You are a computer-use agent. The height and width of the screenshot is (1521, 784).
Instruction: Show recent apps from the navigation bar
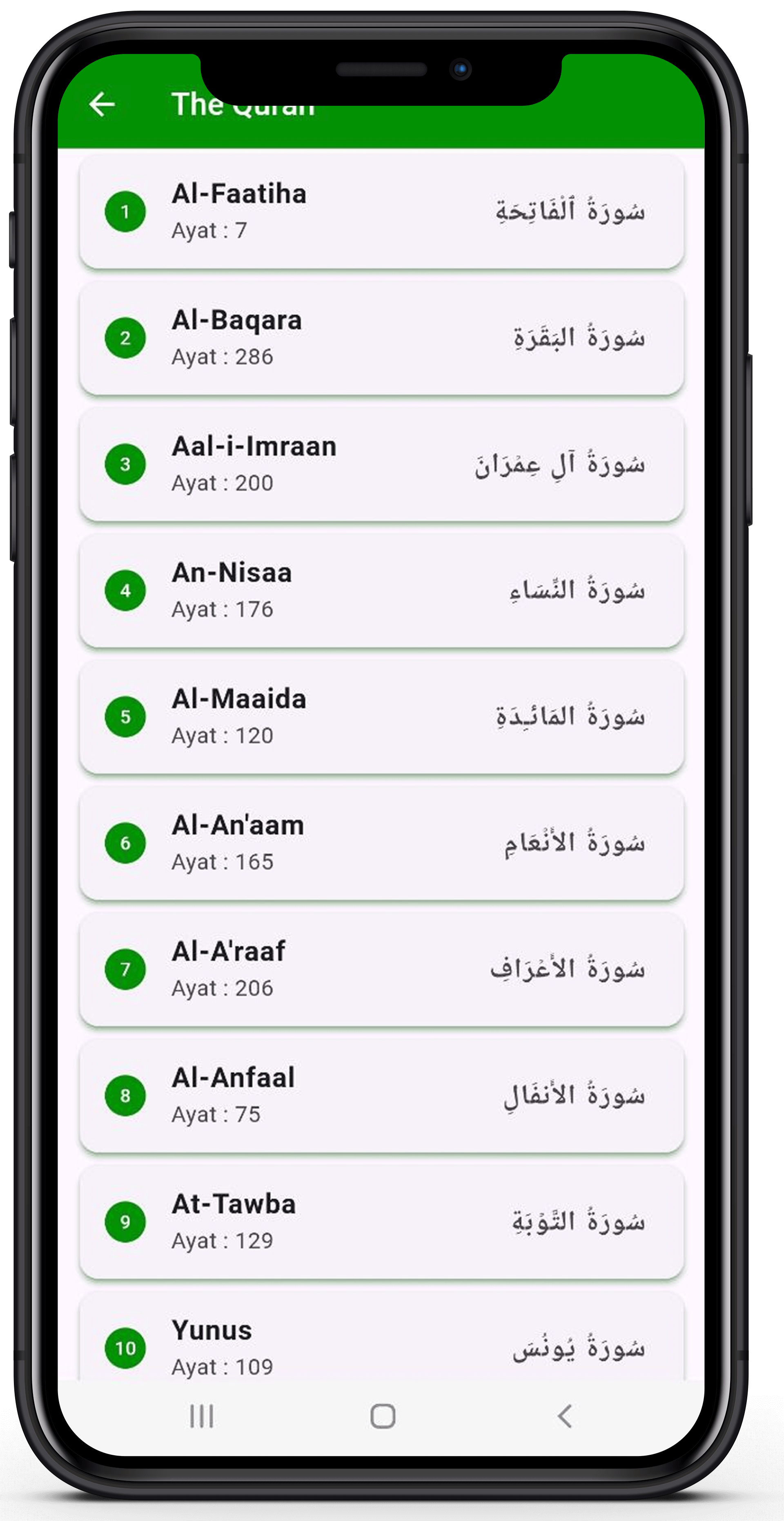[x=201, y=1416]
